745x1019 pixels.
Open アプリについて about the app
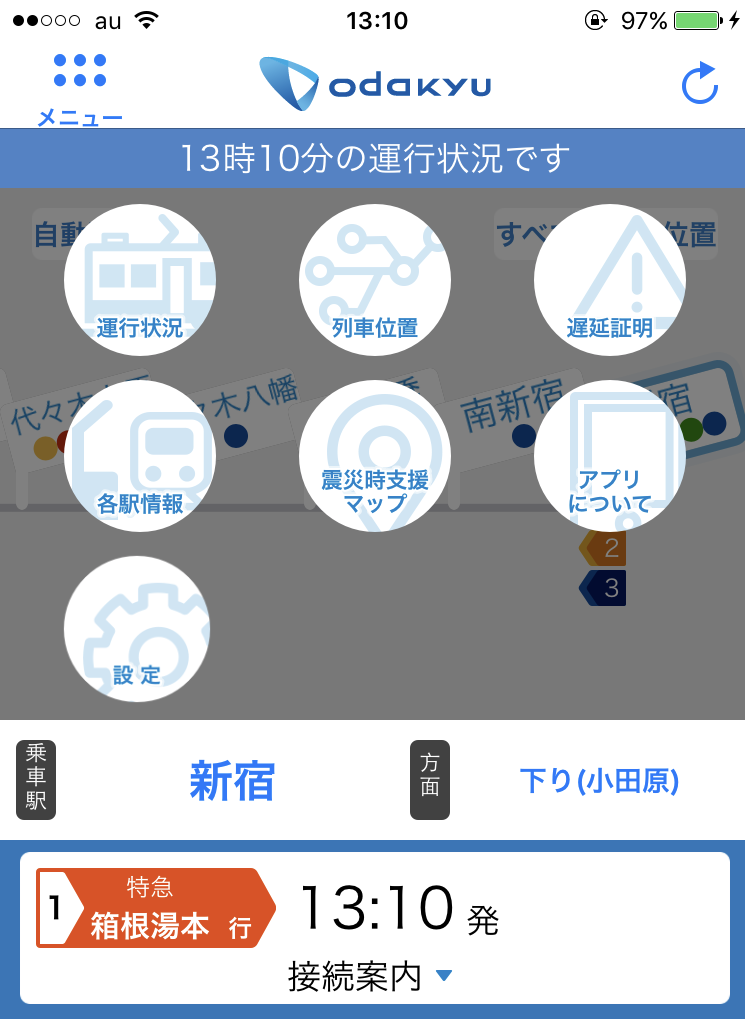point(610,456)
